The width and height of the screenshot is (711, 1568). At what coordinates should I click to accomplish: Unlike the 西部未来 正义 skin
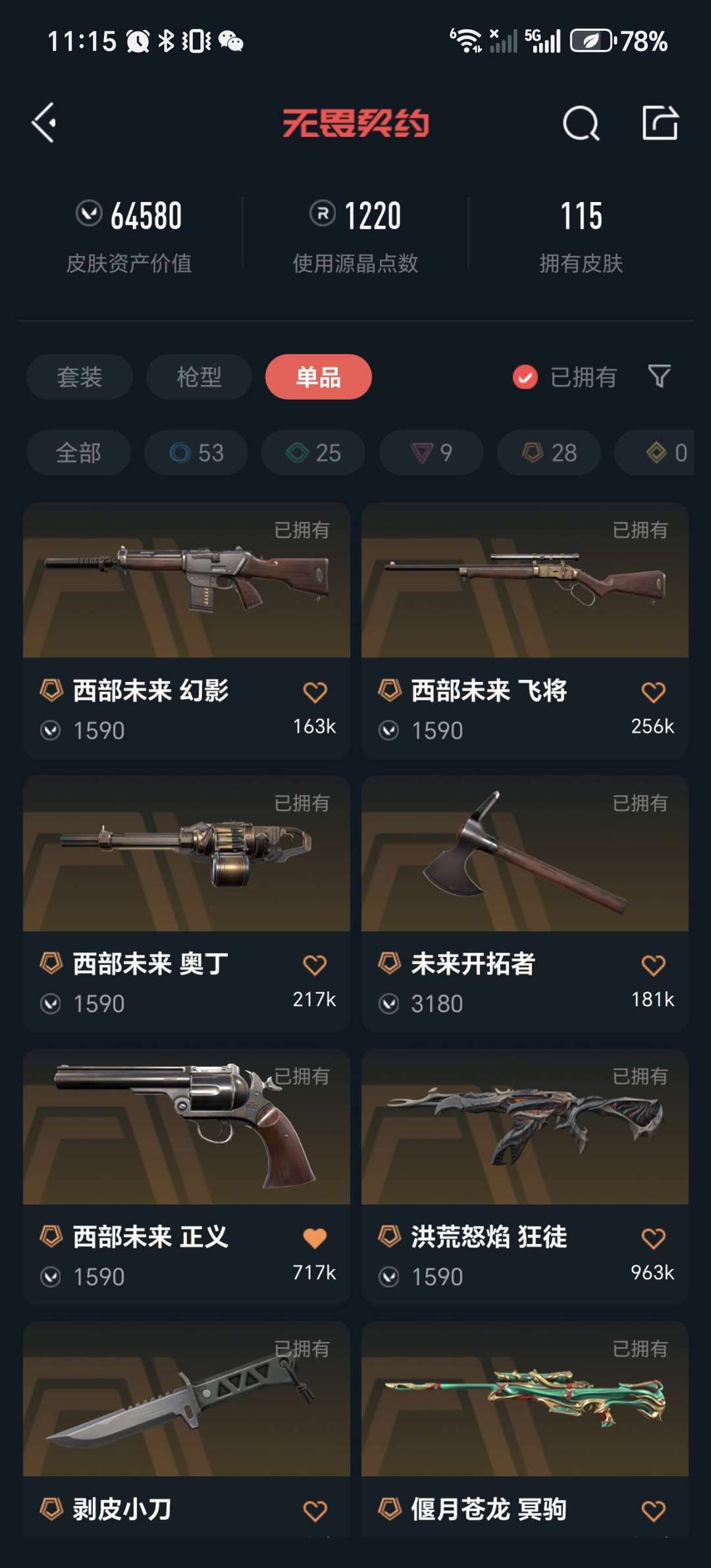tap(315, 1238)
